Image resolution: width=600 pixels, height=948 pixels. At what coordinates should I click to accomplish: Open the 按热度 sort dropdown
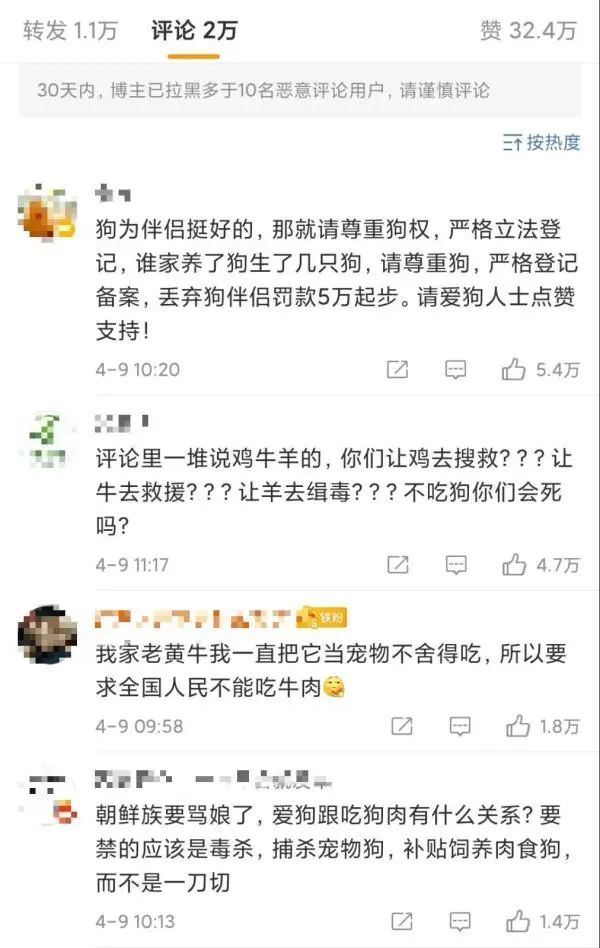(541, 142)
